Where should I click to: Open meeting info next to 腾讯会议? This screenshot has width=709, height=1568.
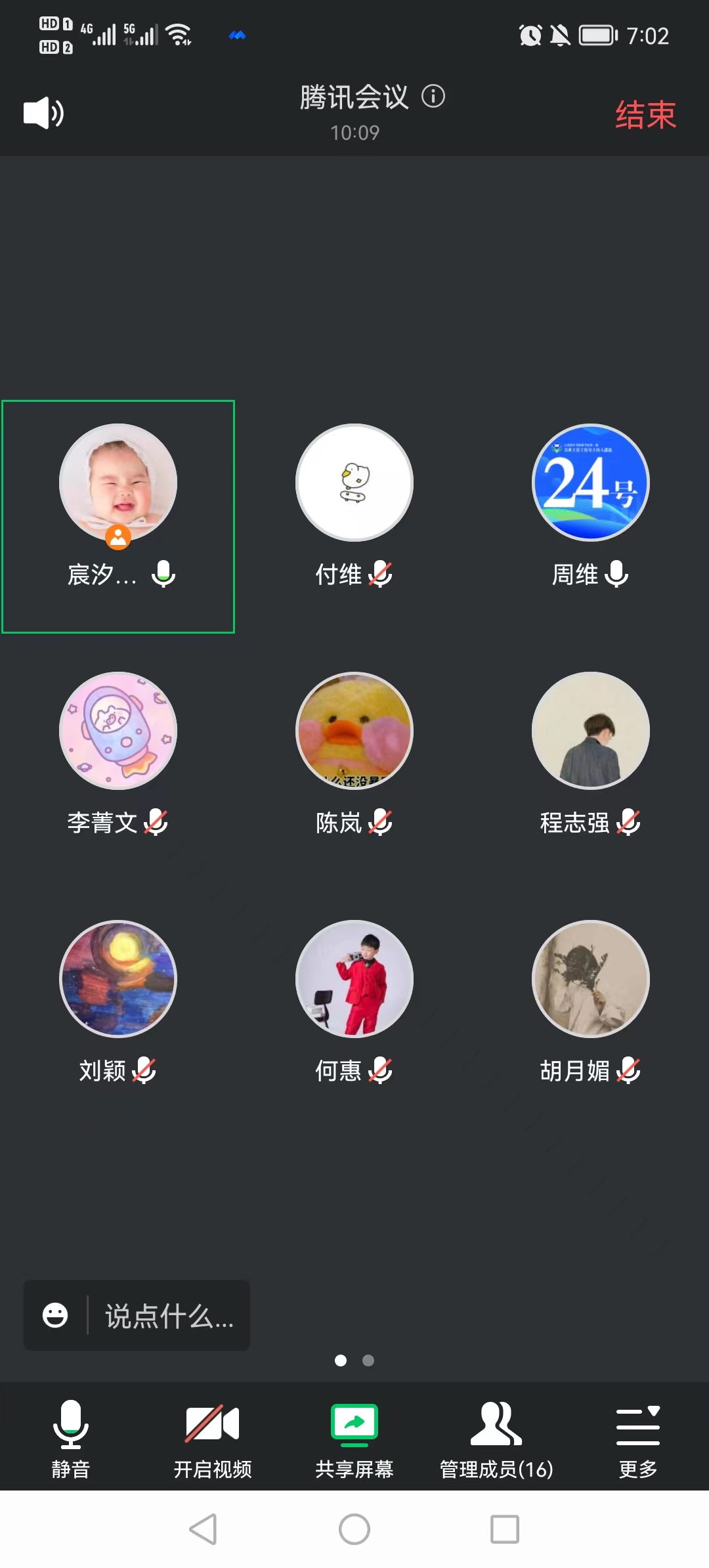[x=433, y=97]
